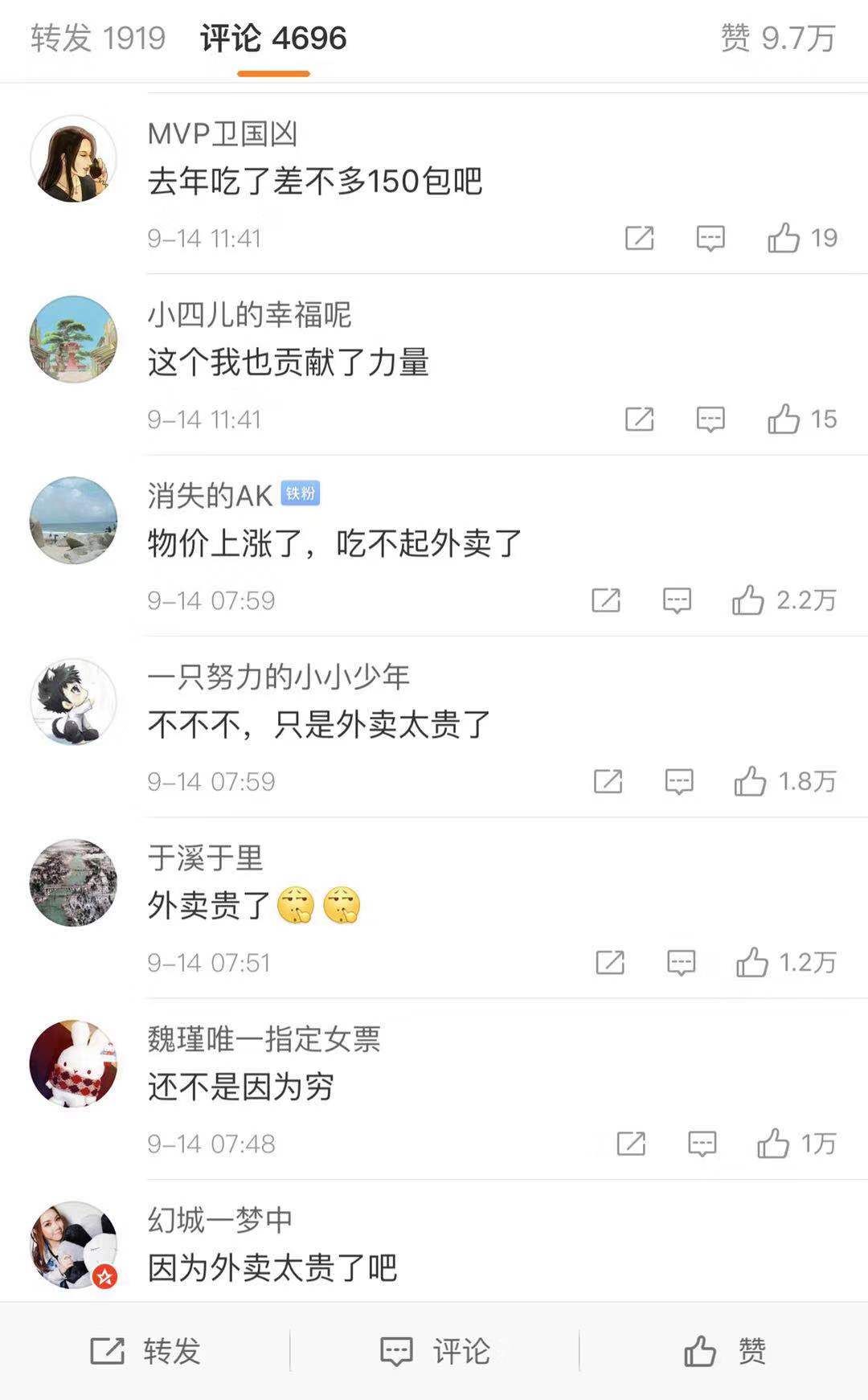This screenshot has width=868, height=1400.
Task: Like 魏瑾唯一指定女票's comment
Action: (773, 1144)
